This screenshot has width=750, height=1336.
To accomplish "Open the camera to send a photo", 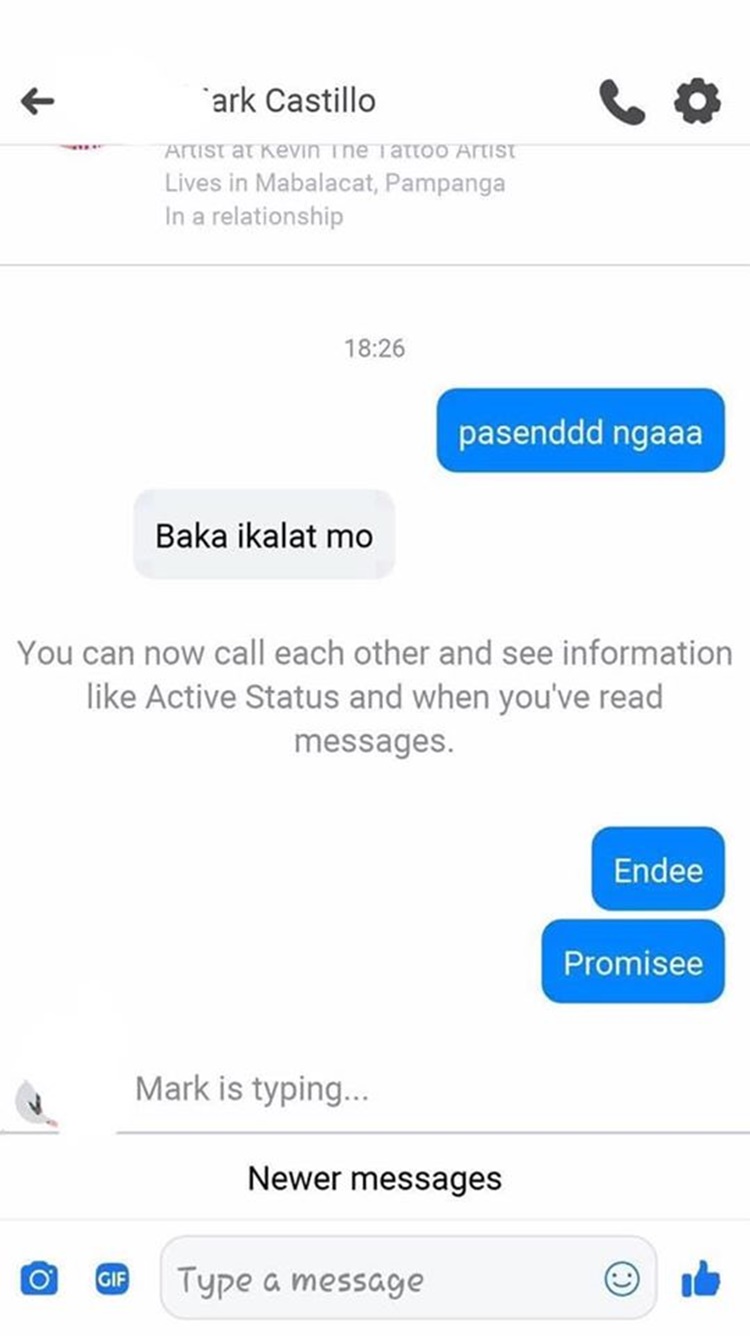I will click(x=40, y=1279).
